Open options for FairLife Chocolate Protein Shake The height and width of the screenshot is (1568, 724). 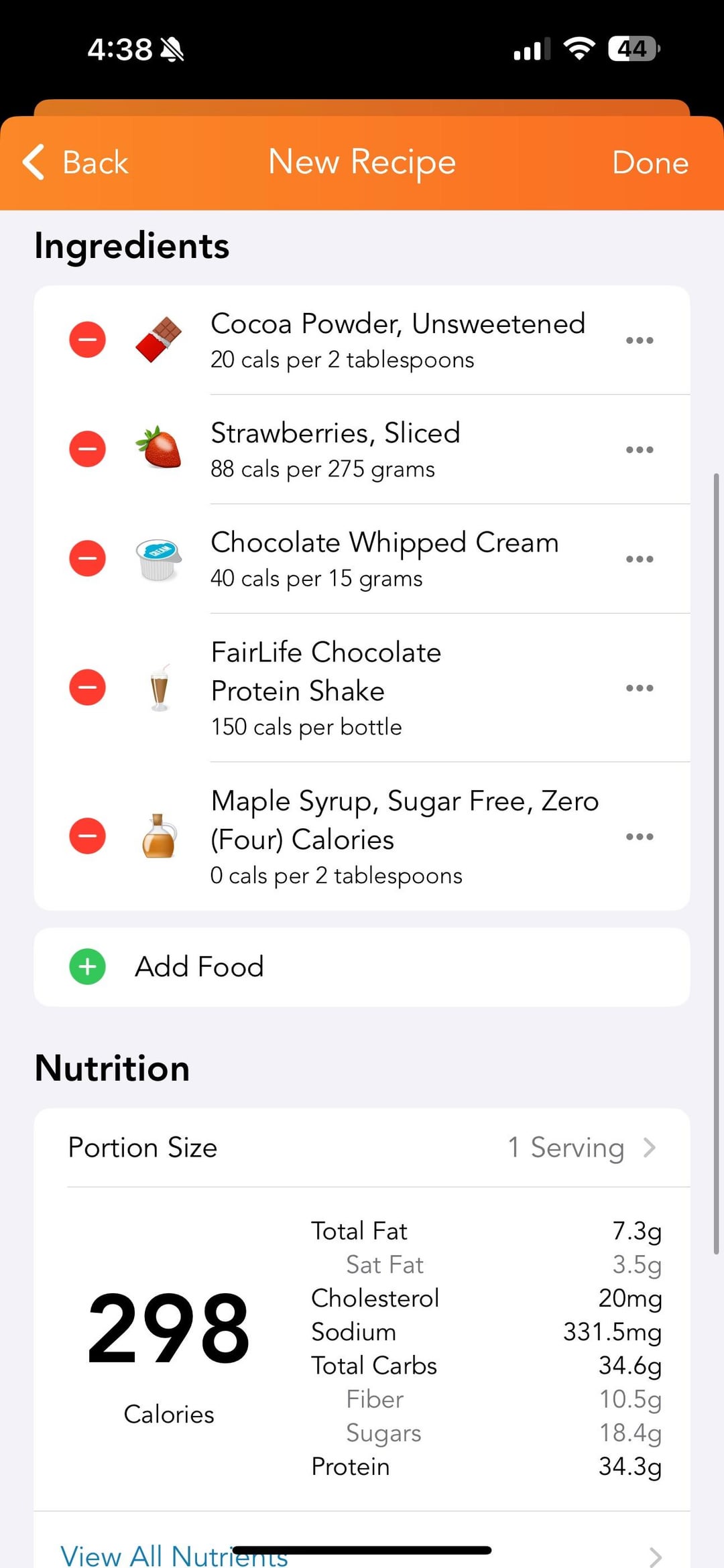click(639, 688)
